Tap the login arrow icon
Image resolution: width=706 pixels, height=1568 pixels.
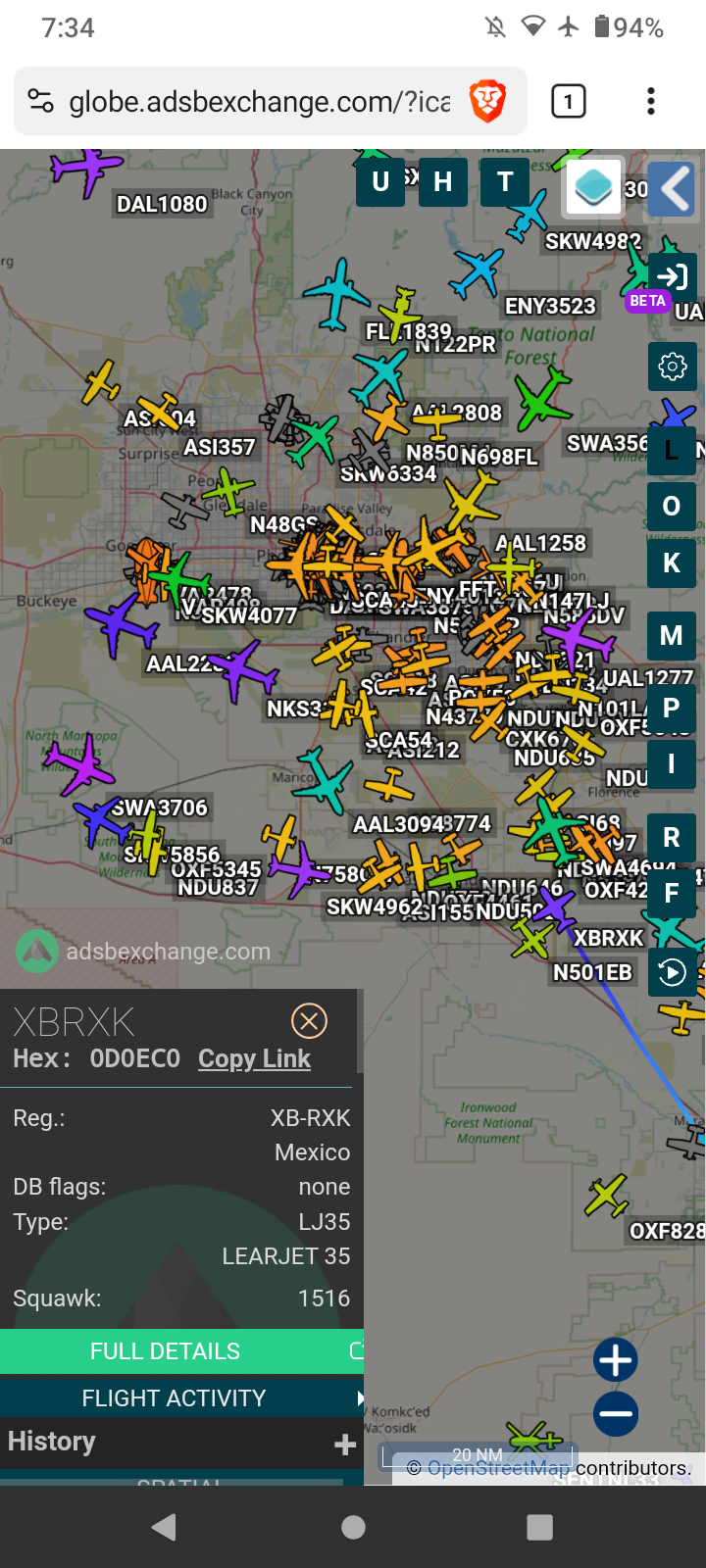coord(673,276)
